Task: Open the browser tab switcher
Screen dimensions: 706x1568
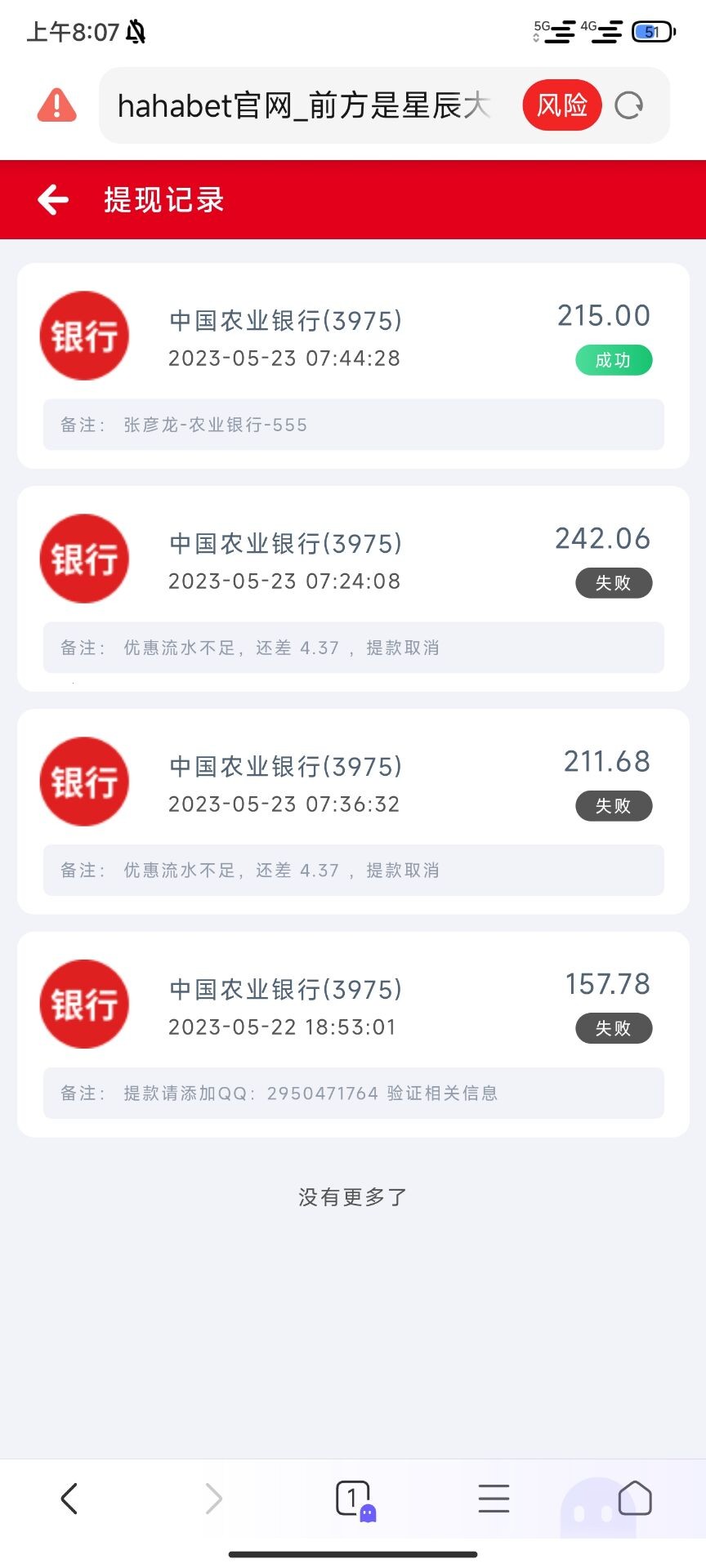Action: coord(354,1499)
